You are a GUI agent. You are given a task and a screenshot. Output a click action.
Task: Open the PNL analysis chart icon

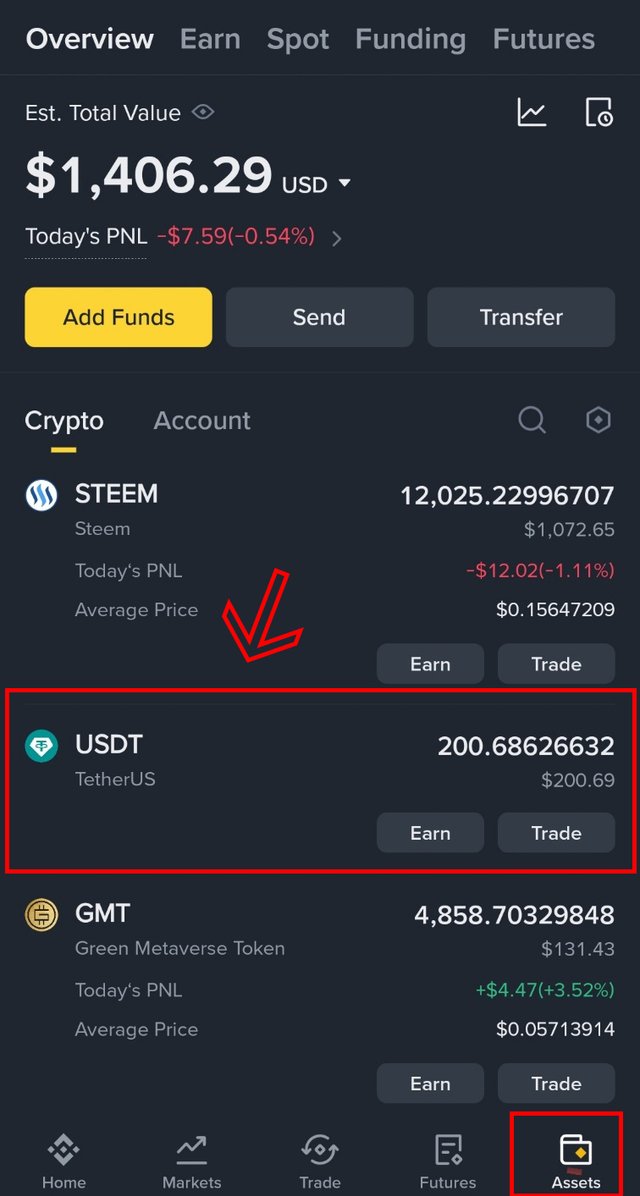531,112
